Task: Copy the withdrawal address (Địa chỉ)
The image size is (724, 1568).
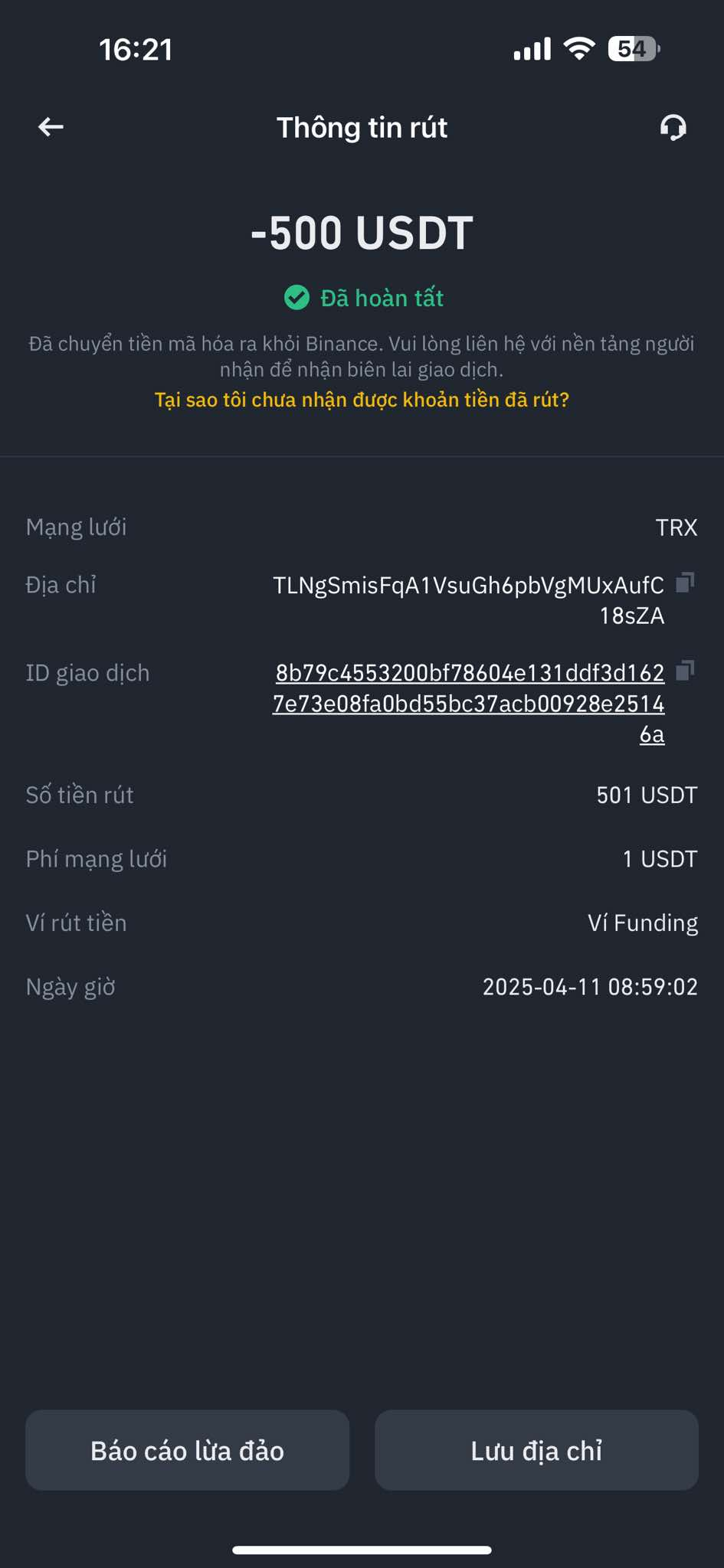Action: coord(685,583)
